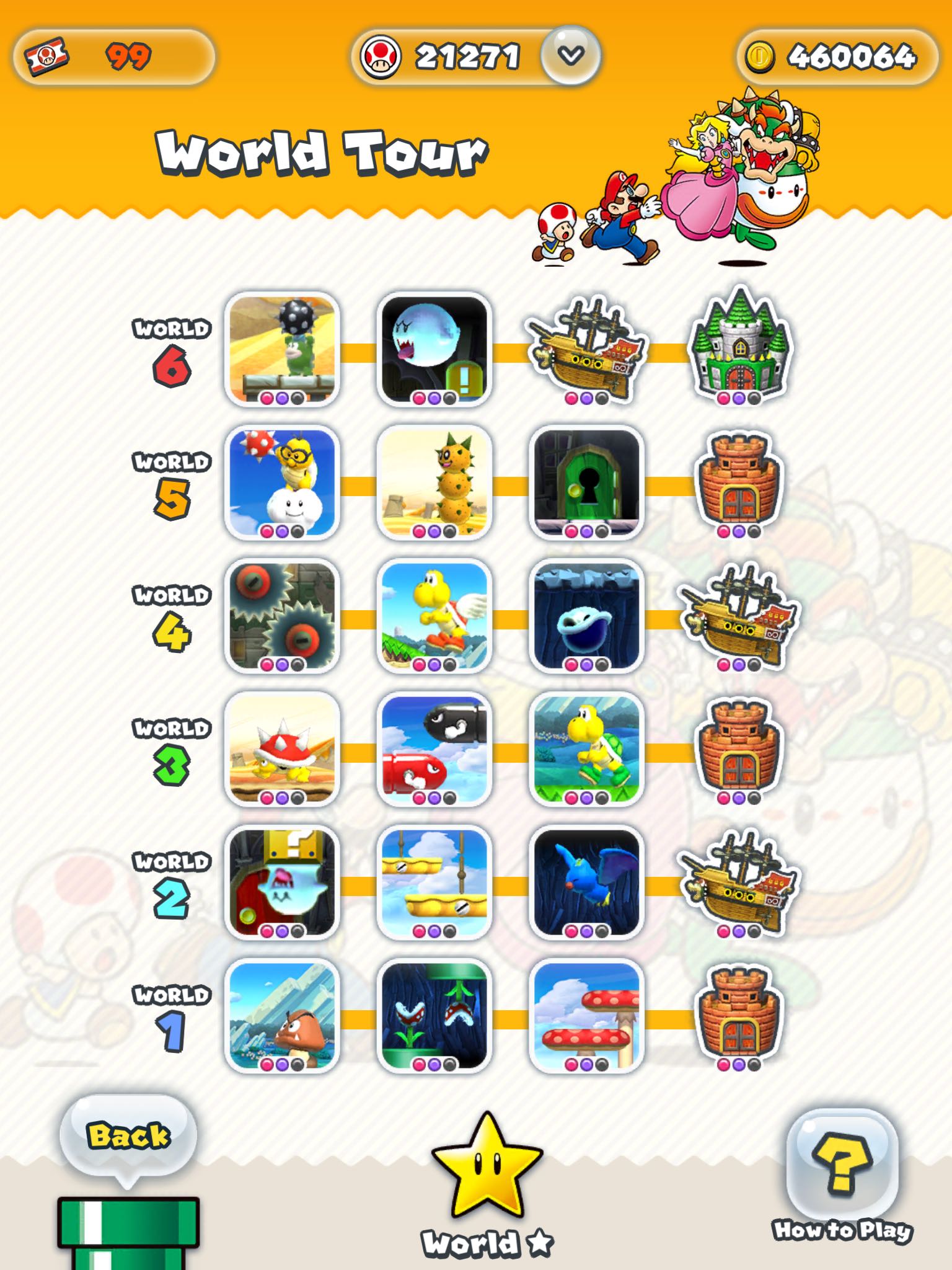
Task: Select the World 6 Boo level
Action: pyautogui.click(x=434, y=349)
